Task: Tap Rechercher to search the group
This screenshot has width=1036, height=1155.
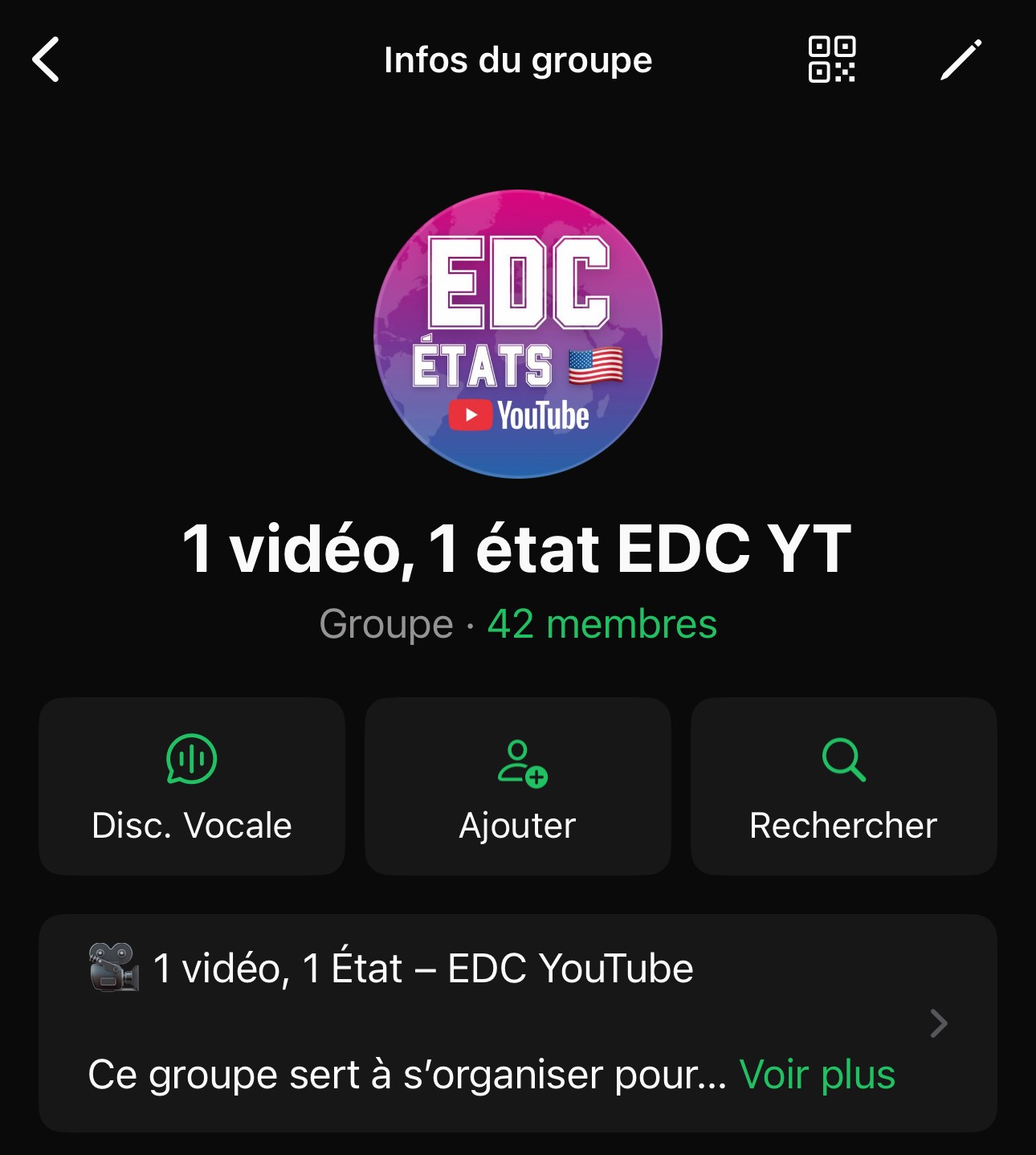Action: 843,786
